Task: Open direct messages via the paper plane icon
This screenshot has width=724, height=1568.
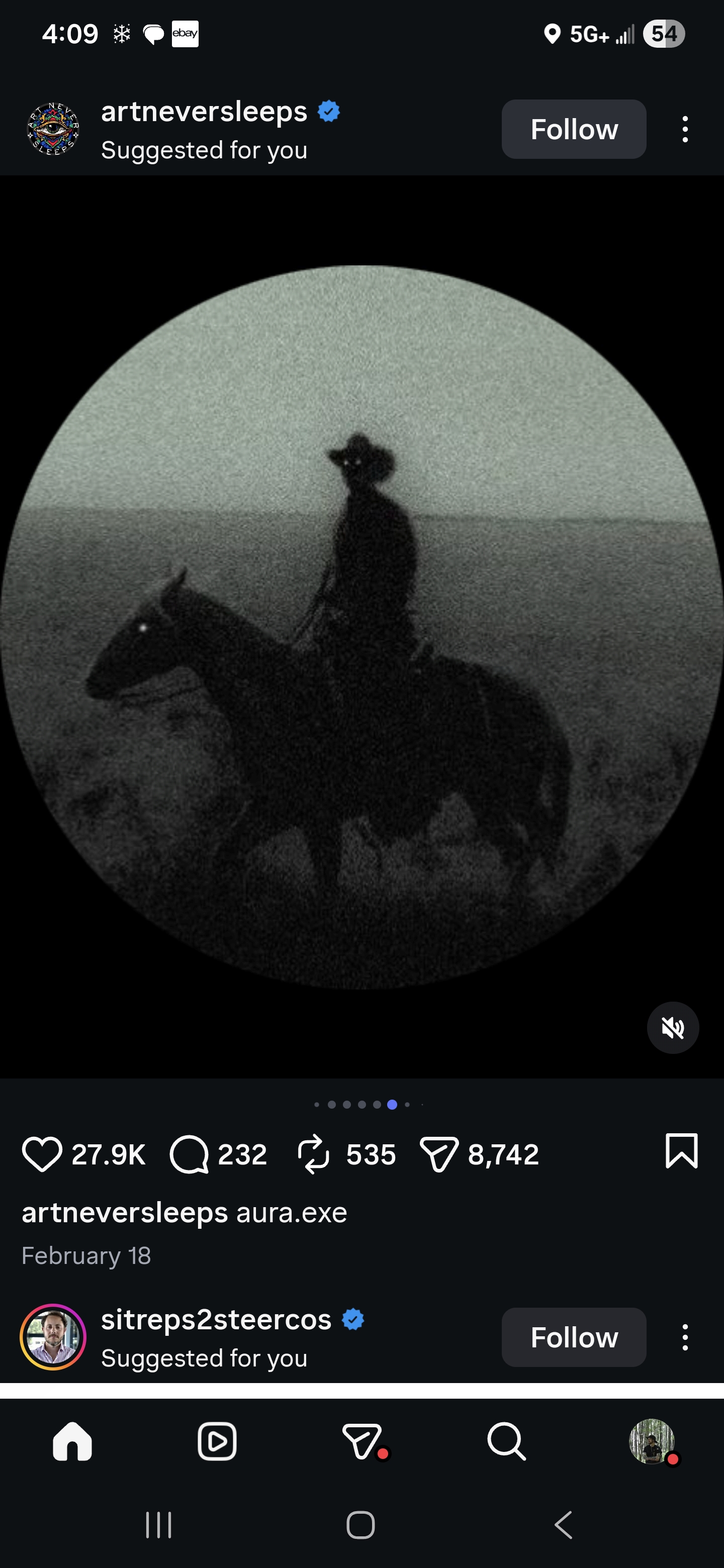Action: click(x=361, y=1441)
